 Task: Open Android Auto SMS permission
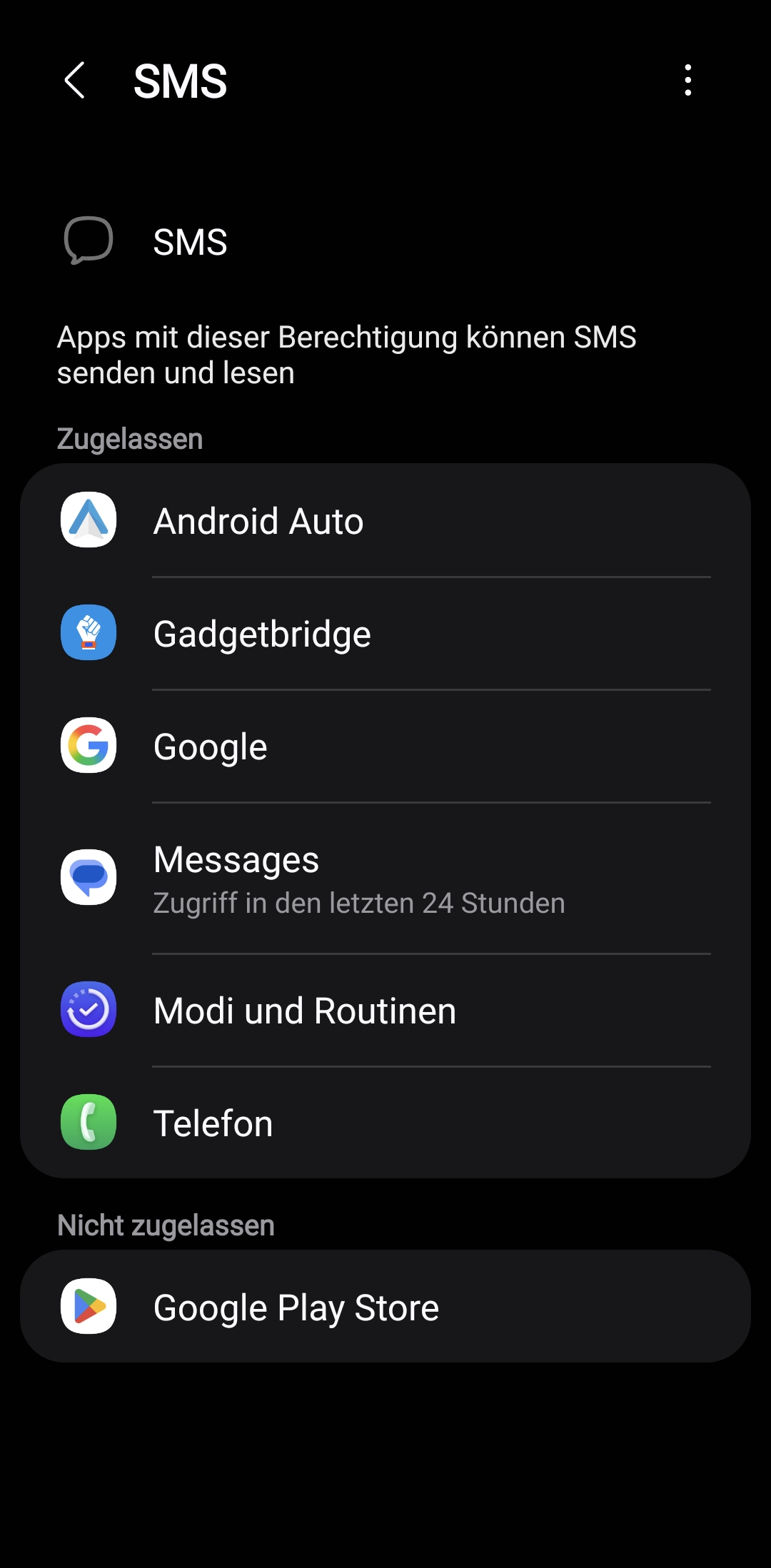point(385,520)
